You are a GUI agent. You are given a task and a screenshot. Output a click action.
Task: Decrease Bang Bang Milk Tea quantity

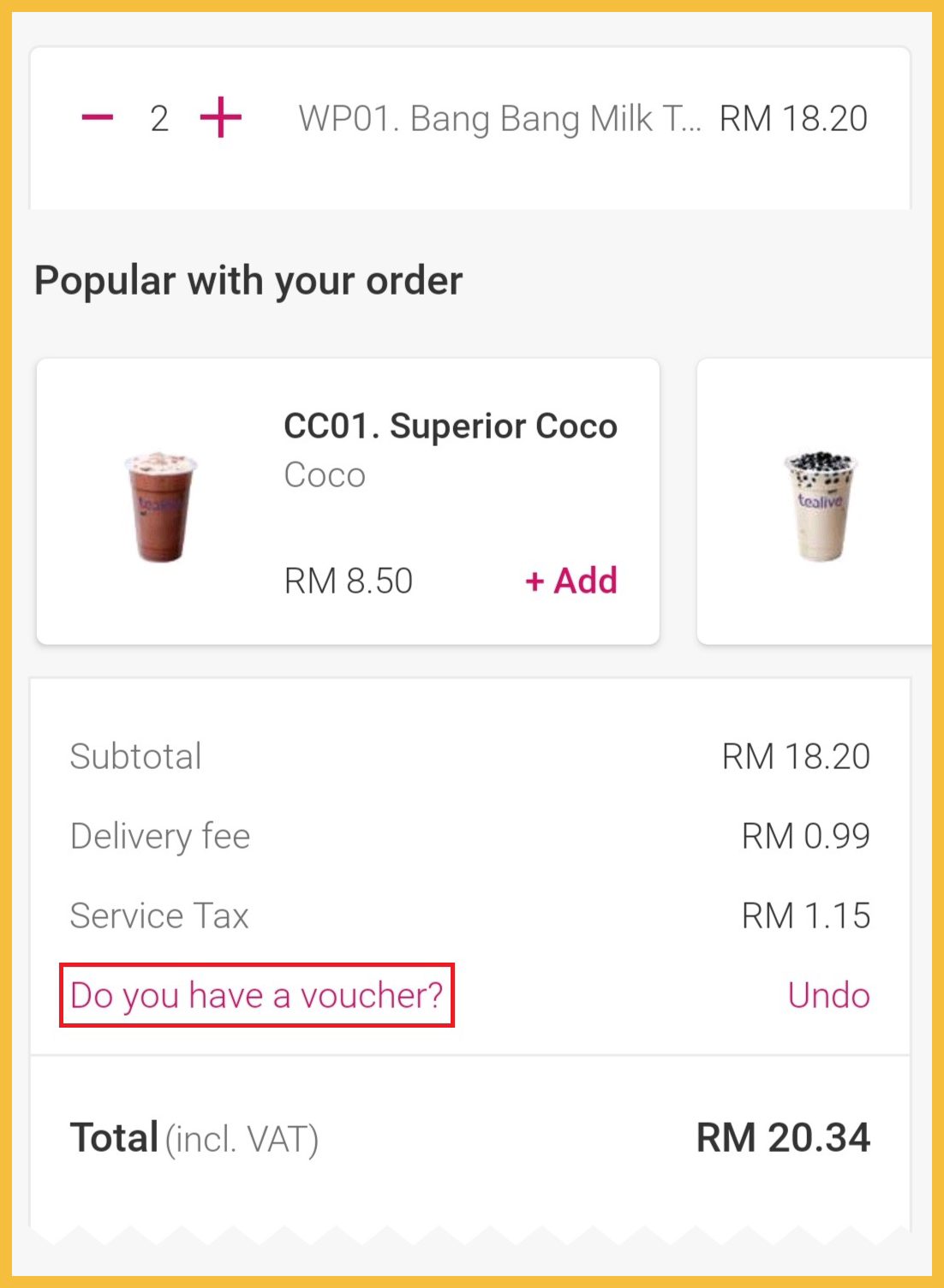pos(98,117)
